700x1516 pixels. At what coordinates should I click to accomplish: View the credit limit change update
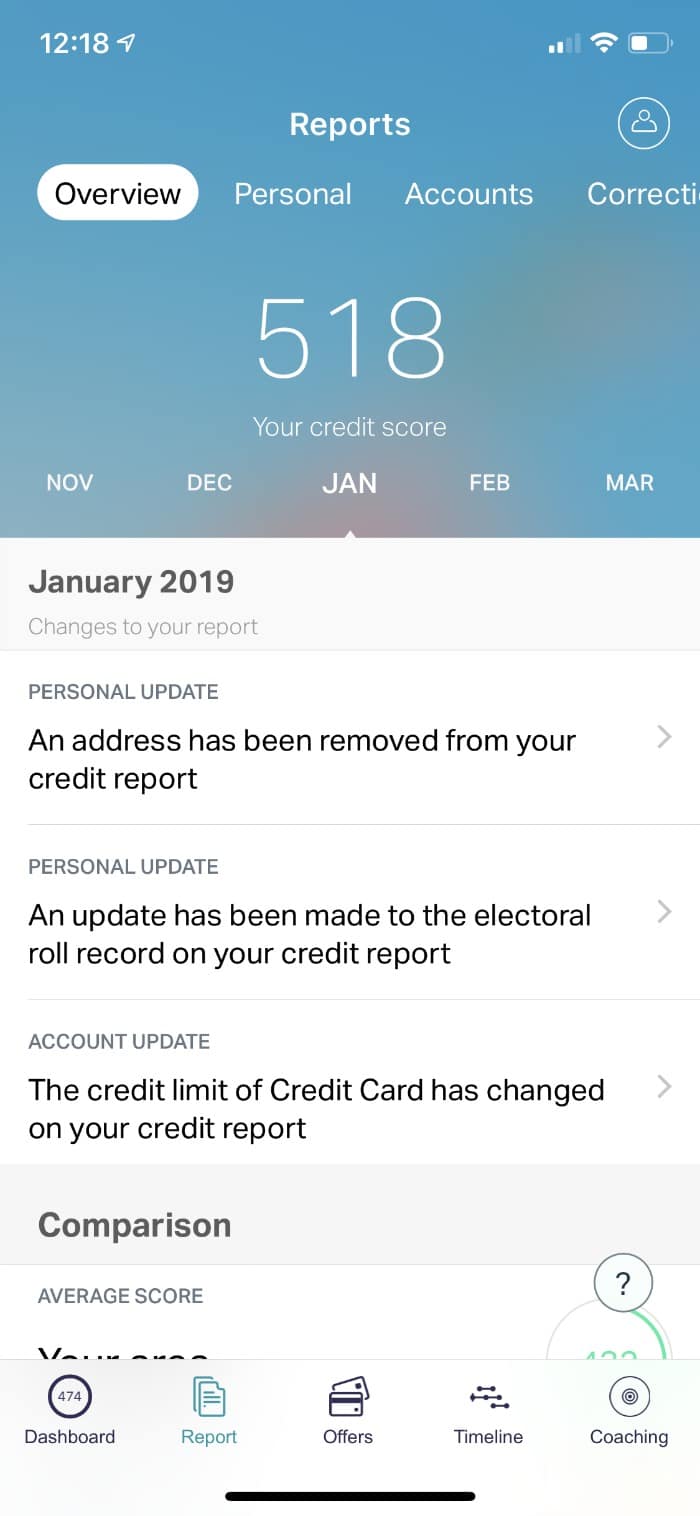point(350,1082)
